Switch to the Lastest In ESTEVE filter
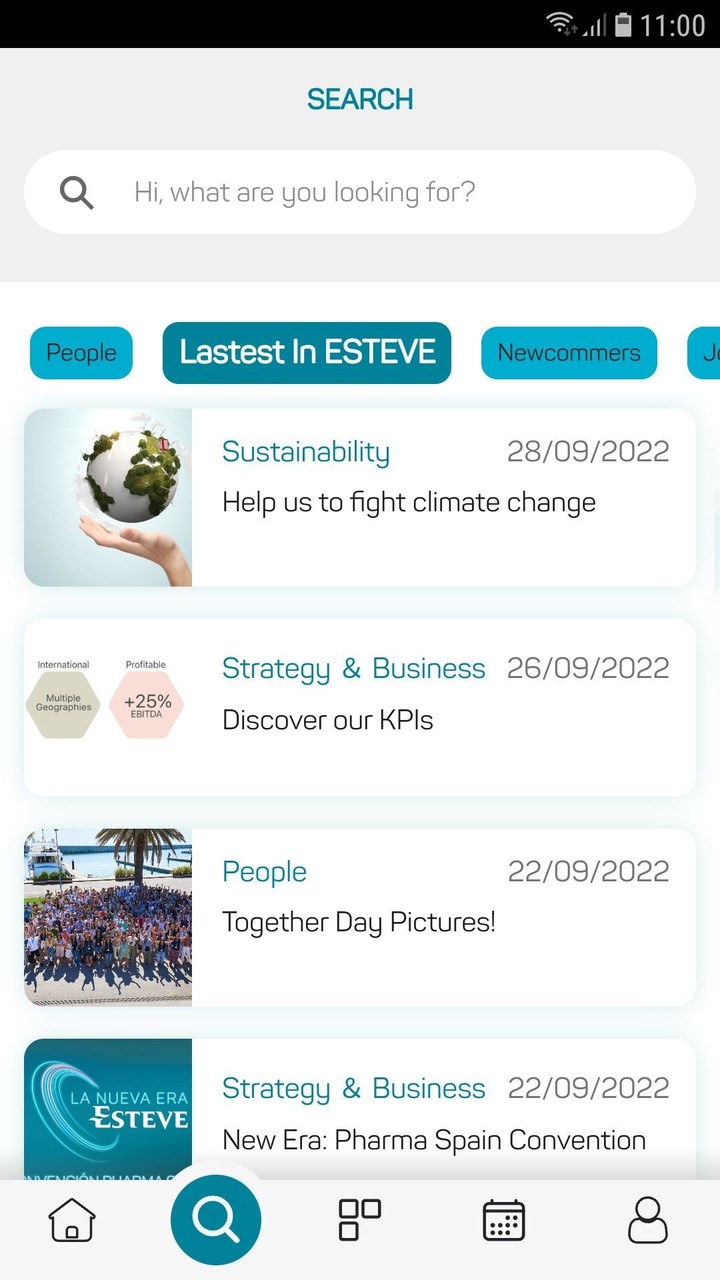The image size is (720, 1280). pyautogui.click(x=306, y=352)
